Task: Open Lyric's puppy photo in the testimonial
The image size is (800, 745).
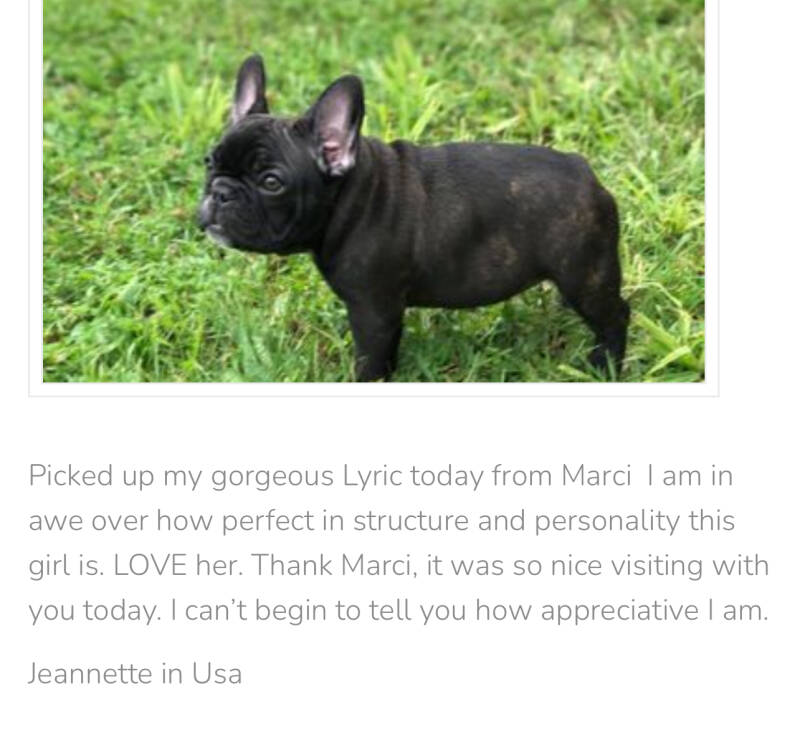Action: [373, 190]
